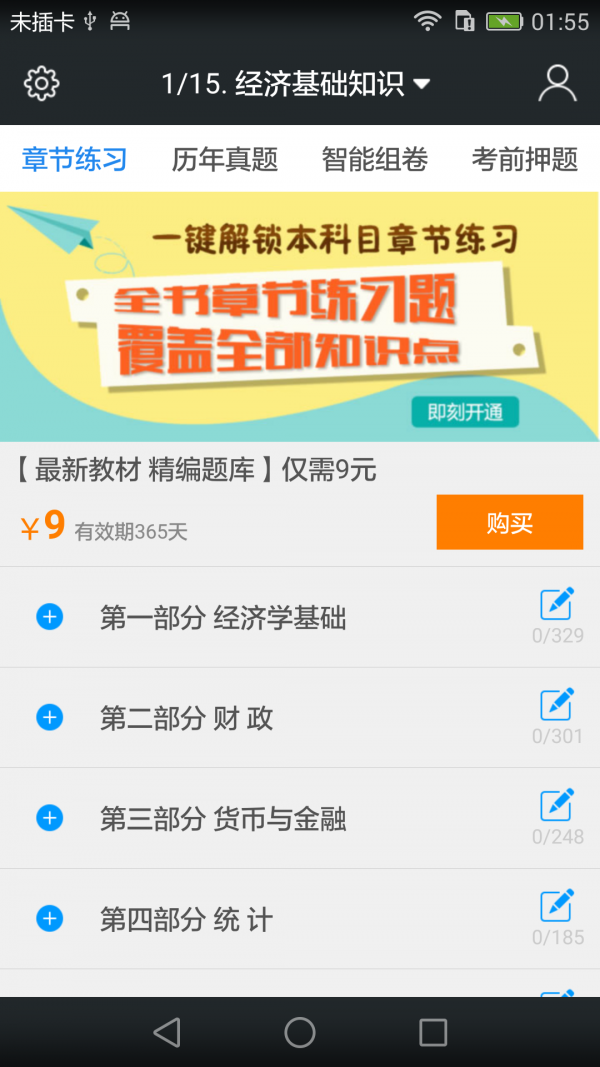Start practice for 第三部分 货币与金融
Image resolution: width=600 pixels, height=1067 pixels.
coord(557,806)
